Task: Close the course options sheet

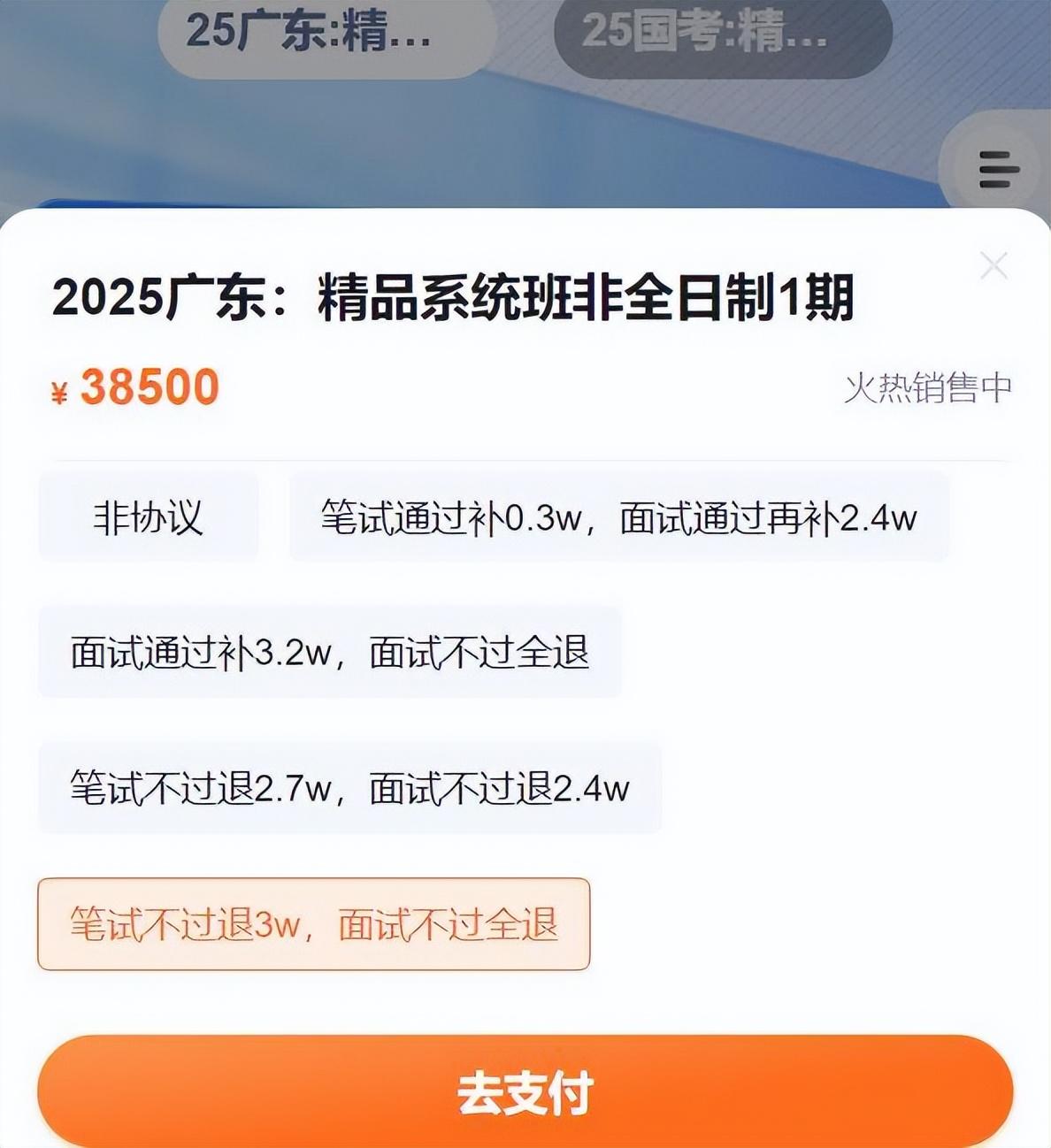Action: (993, 265)
